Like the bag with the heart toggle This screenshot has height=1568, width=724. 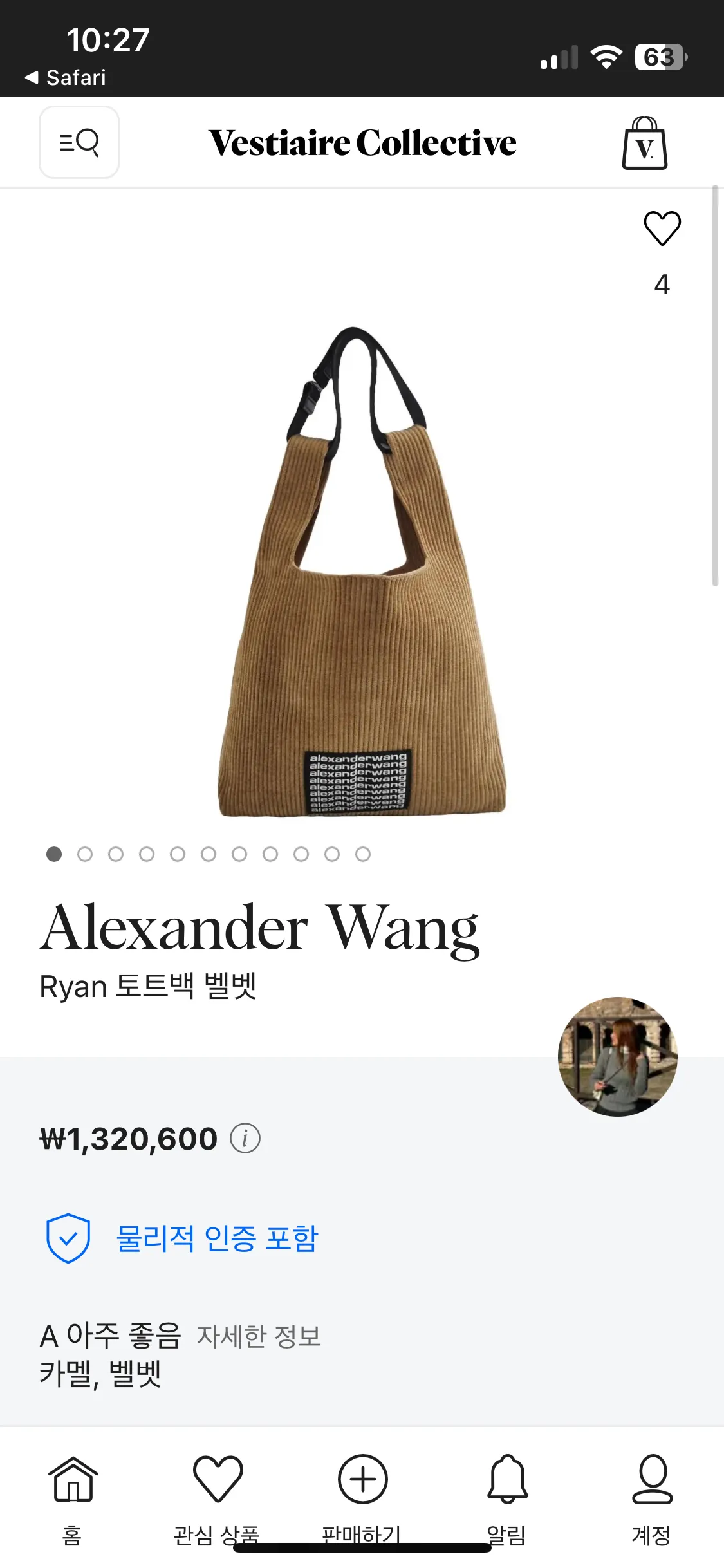click(662, 229)
